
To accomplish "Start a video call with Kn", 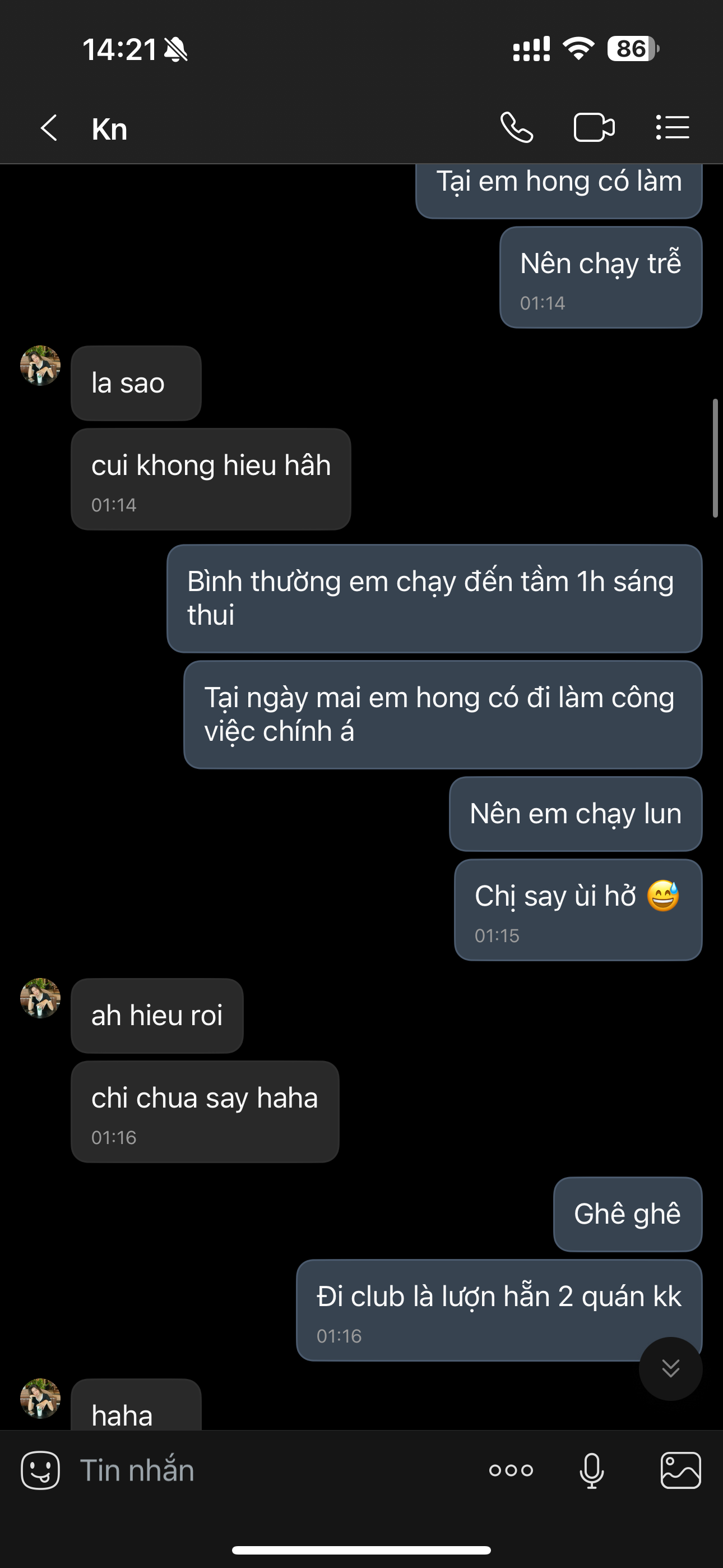I will tap(594, 128).
